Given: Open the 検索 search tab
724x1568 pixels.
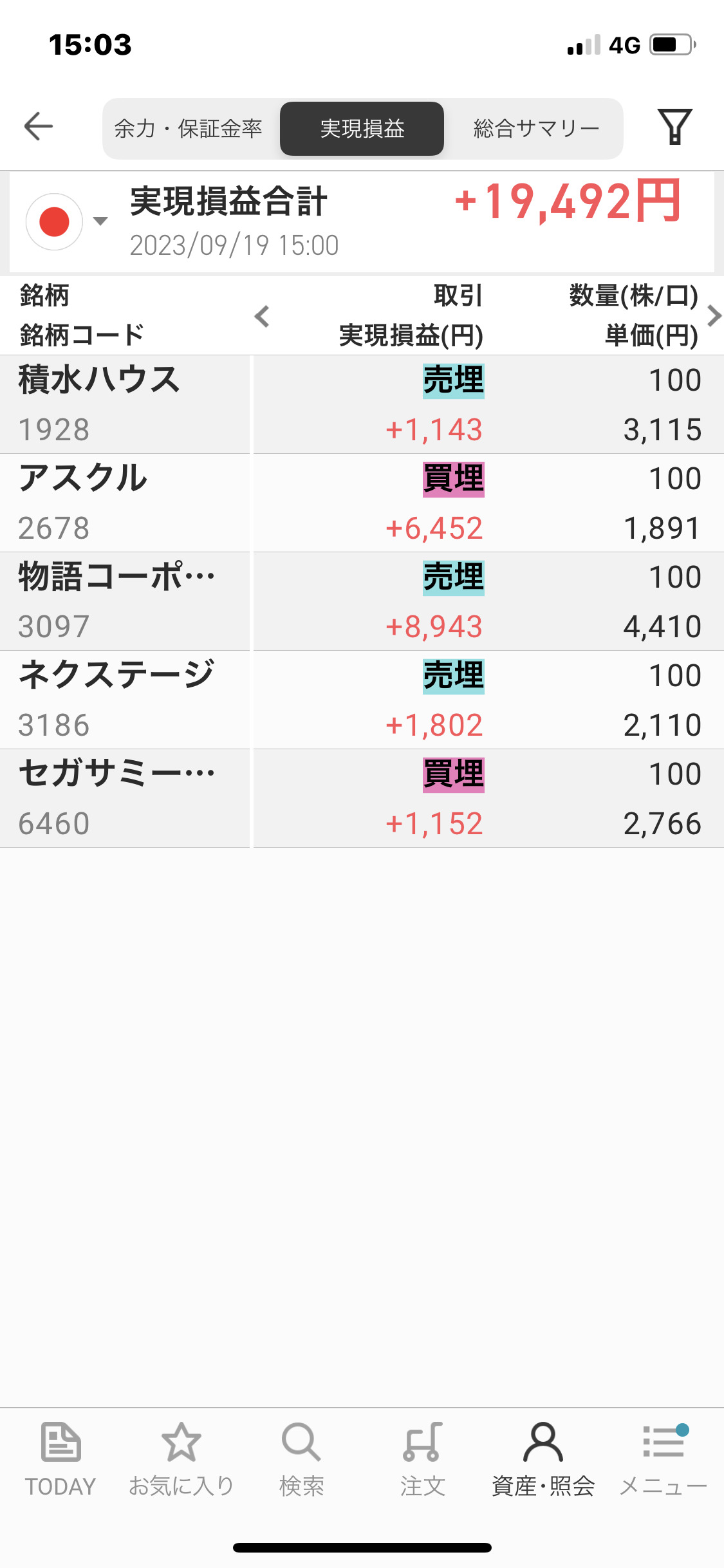Looking at the screenshot, I should coord(301,1460).
